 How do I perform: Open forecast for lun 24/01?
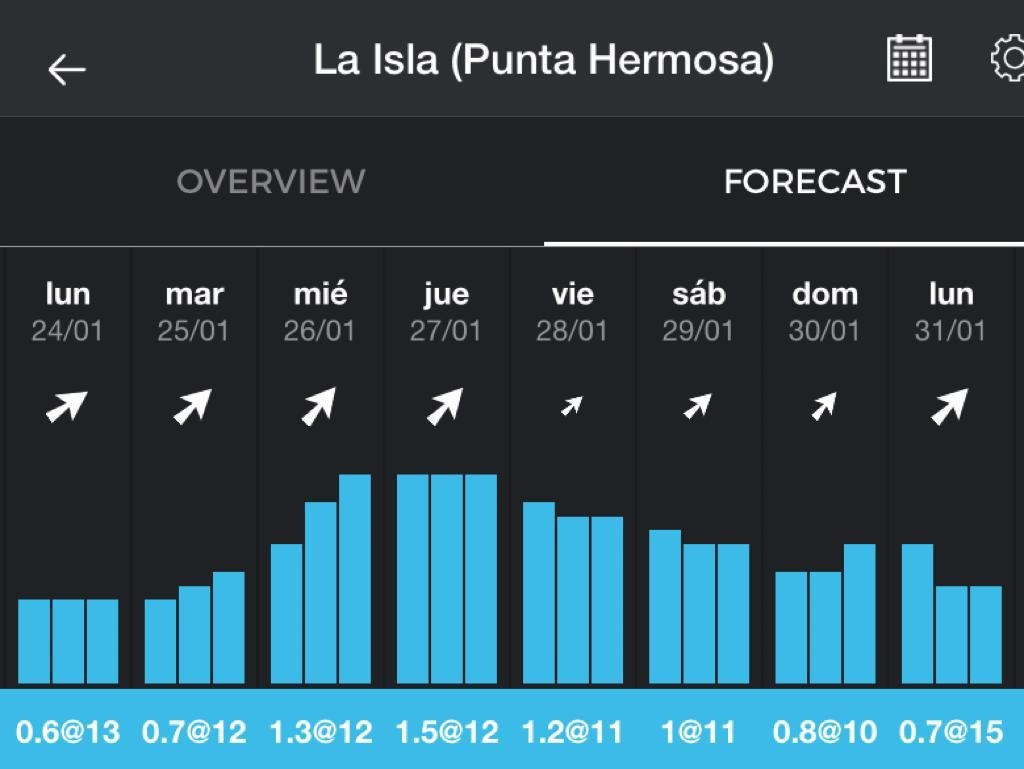pyautogui.click(x=67, y=312)
